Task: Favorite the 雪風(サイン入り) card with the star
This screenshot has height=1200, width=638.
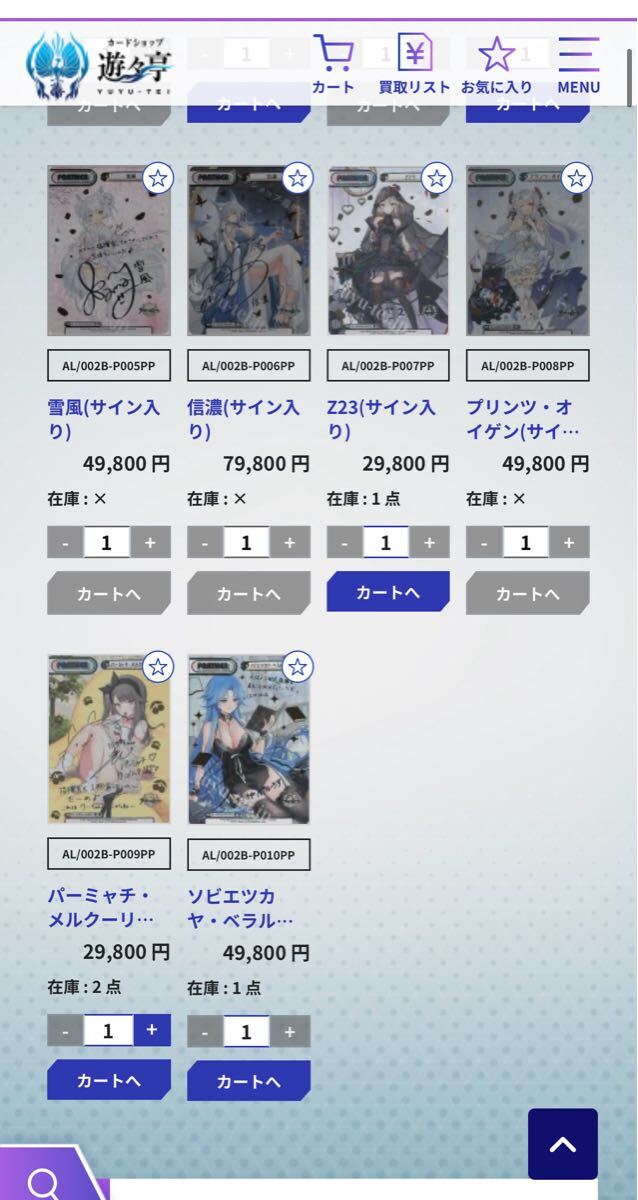Action: point(158,179)
